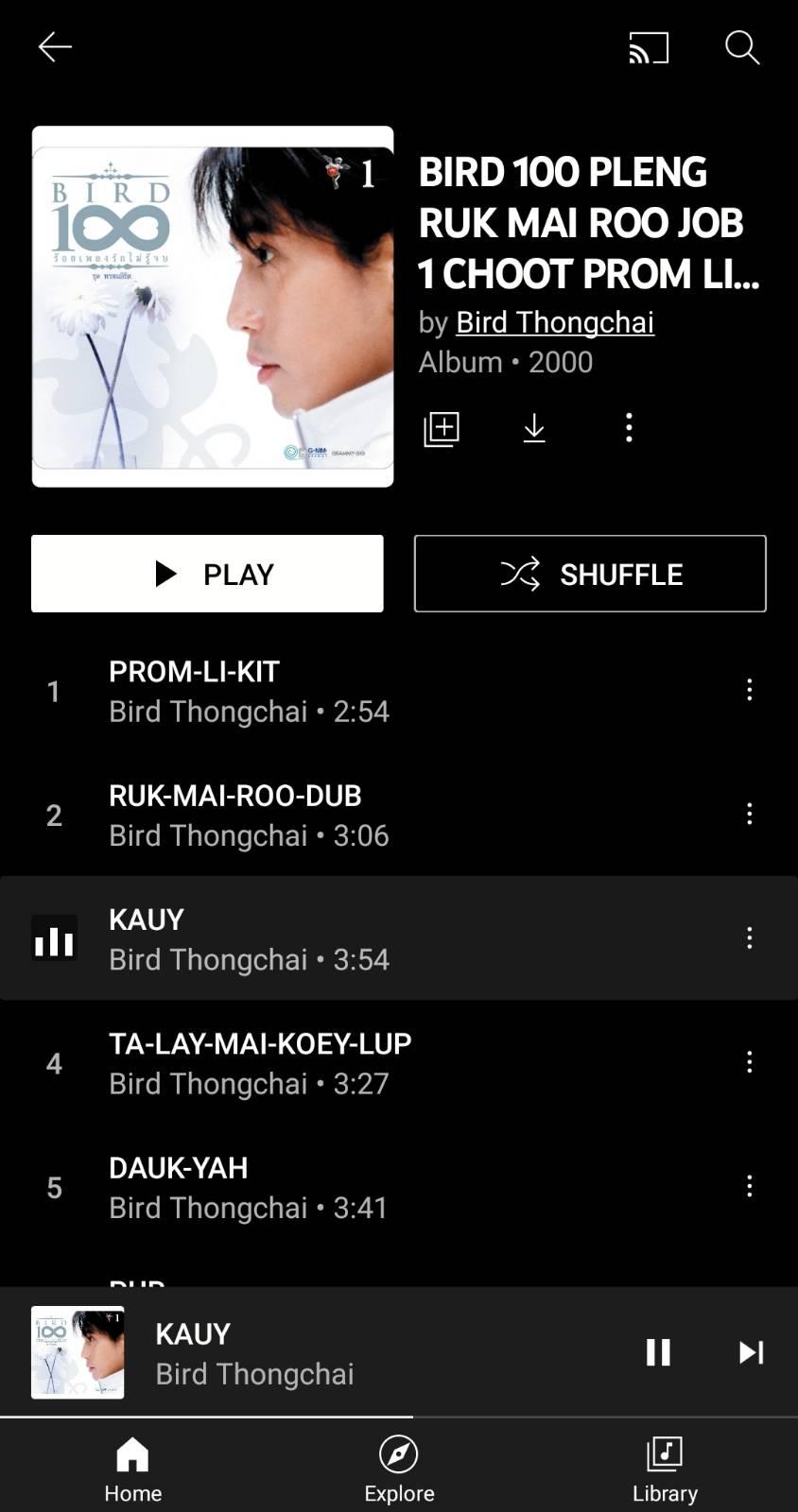The height and width of the screenshot is (1512, 798).
Task: Download this album
Action: [534, 428]
